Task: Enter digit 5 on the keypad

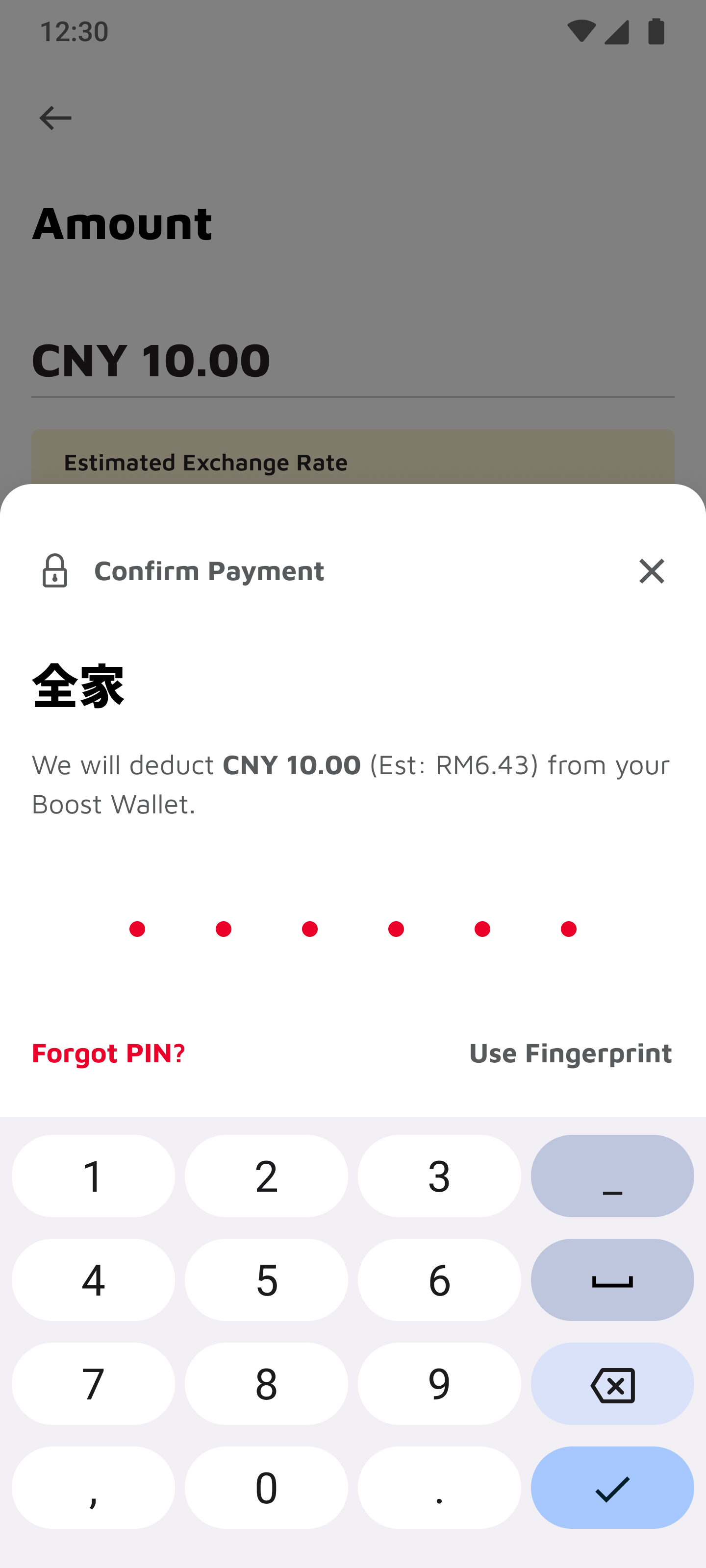Action: click(266, 1279)
